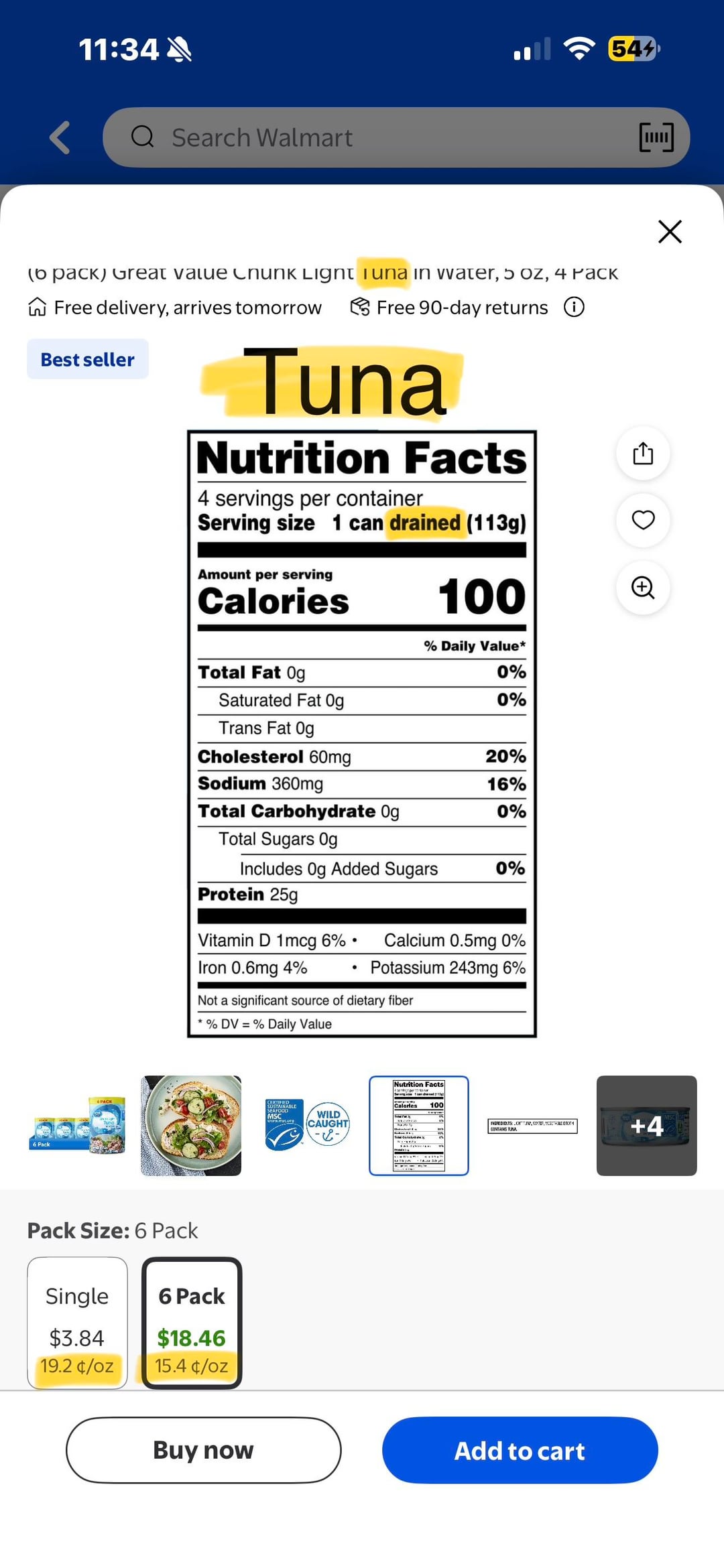724x1568 pixels.
Task: Add tuna to favorites with heart
Action: point(643,520)
